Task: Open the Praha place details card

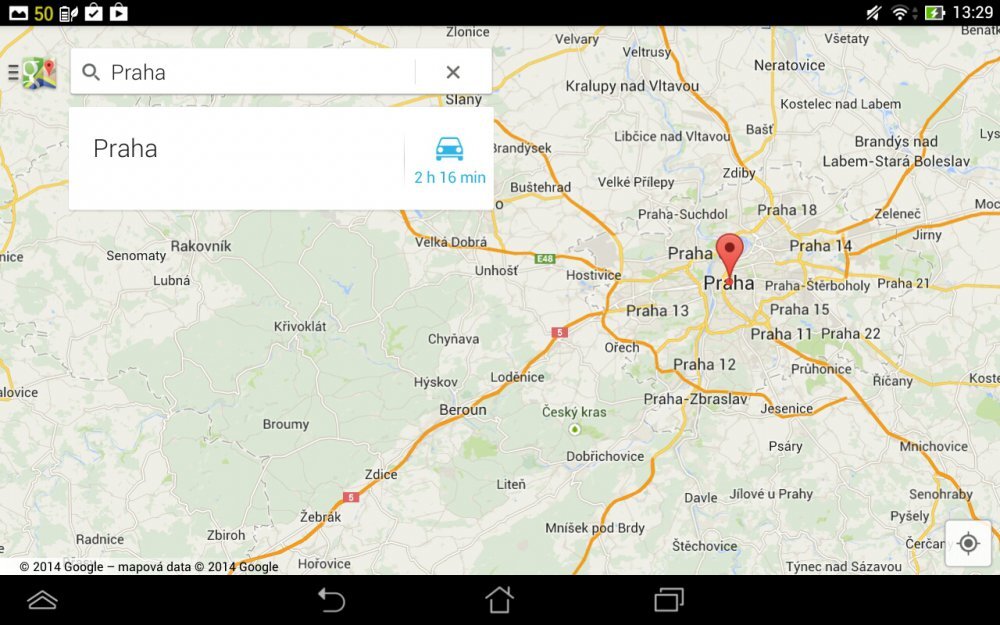Action: (230, 158)
